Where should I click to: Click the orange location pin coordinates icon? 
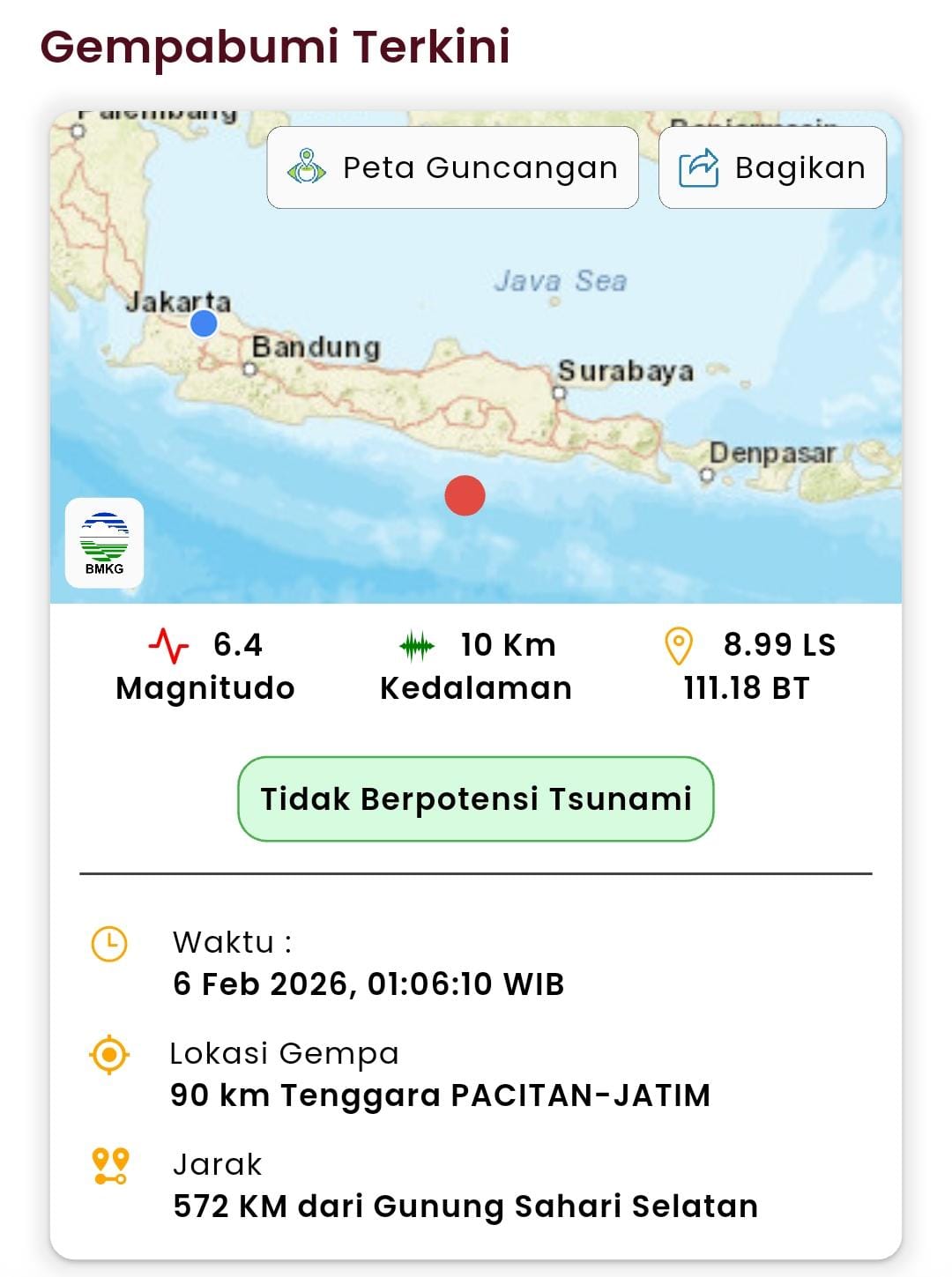pyautogui.click(x=679, y=645)
